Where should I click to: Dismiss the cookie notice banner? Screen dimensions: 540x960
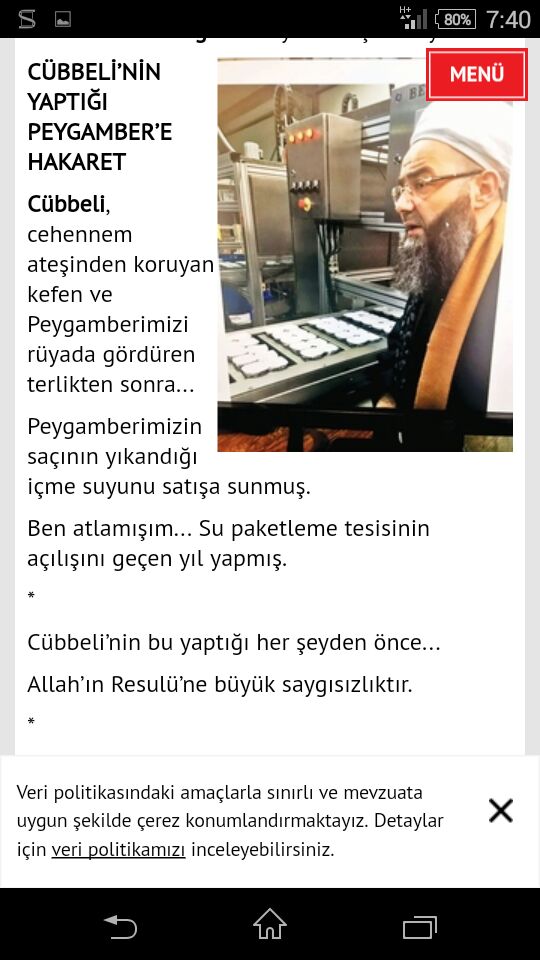pos(501,811)
